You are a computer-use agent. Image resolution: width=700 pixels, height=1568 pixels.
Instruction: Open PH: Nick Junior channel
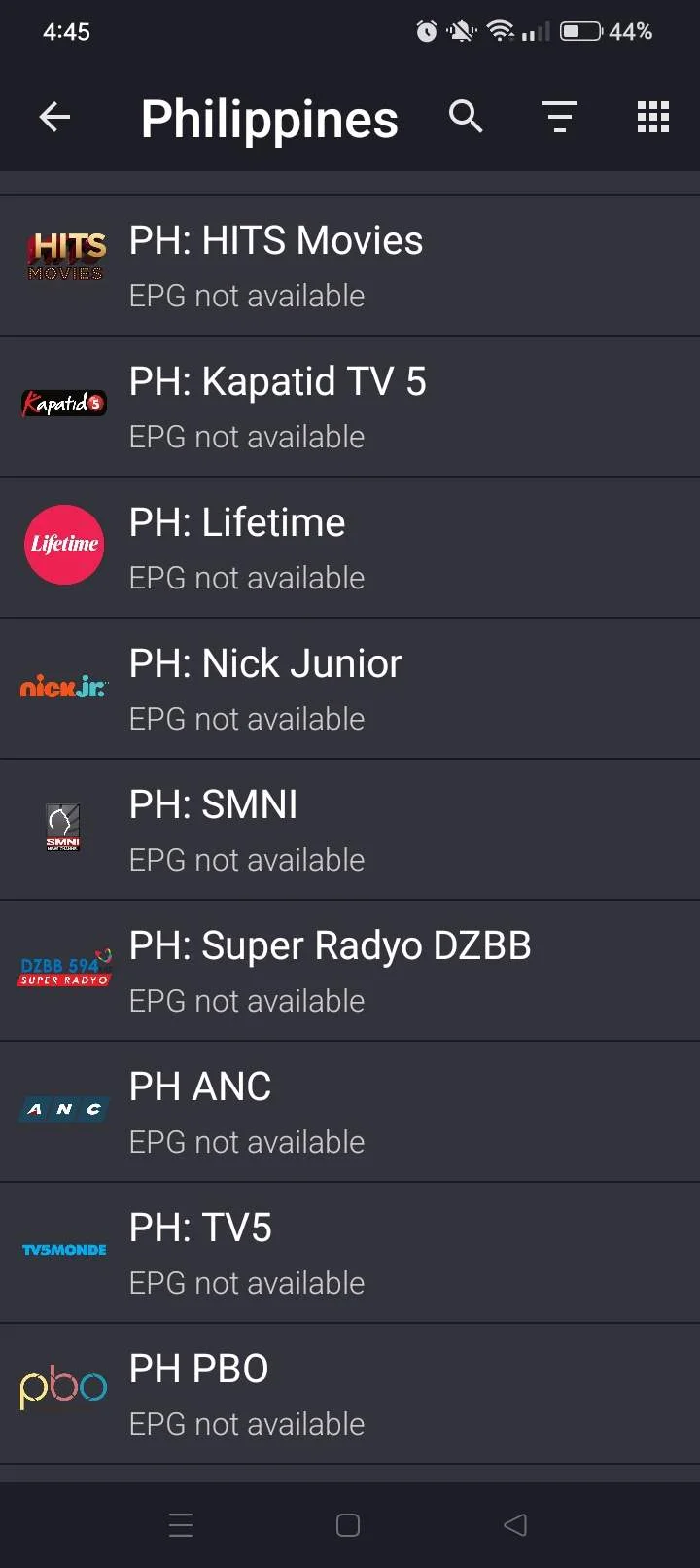(350, 689)
